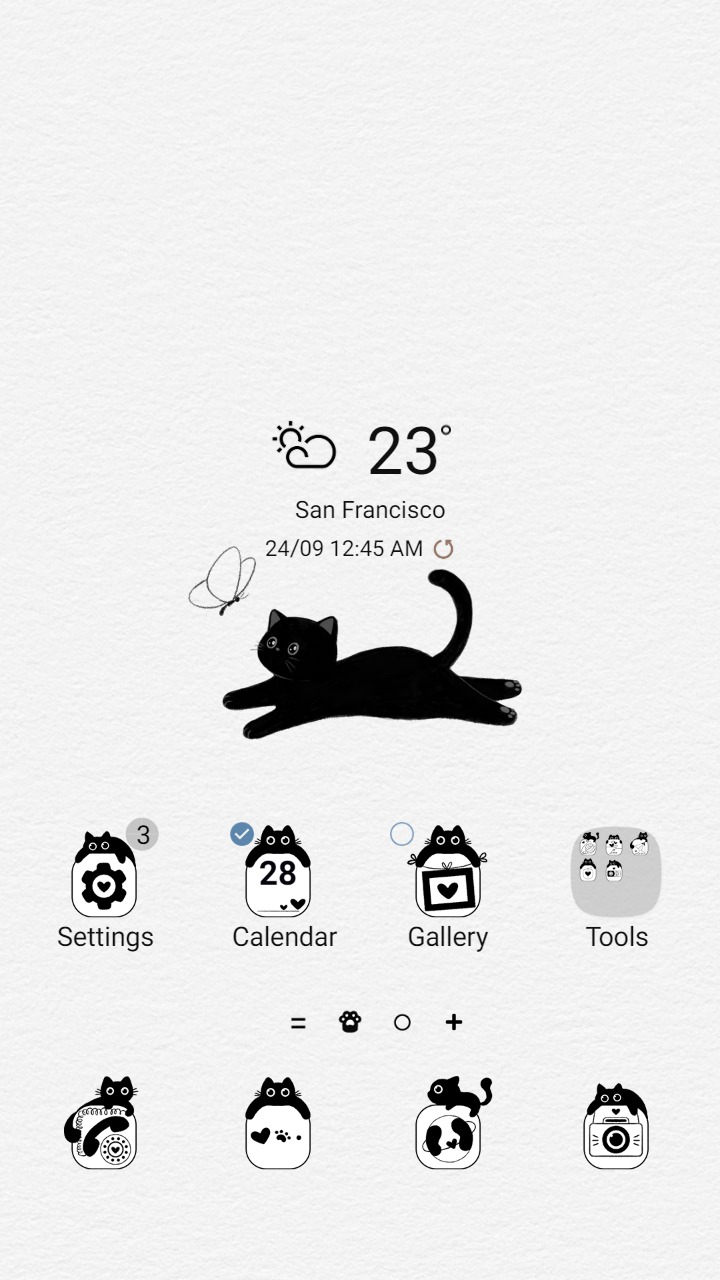Viewport: 720px width, 1280px height.
Task: Tap the equals icon in the page bar
Action: click(x=298, y=1022)
